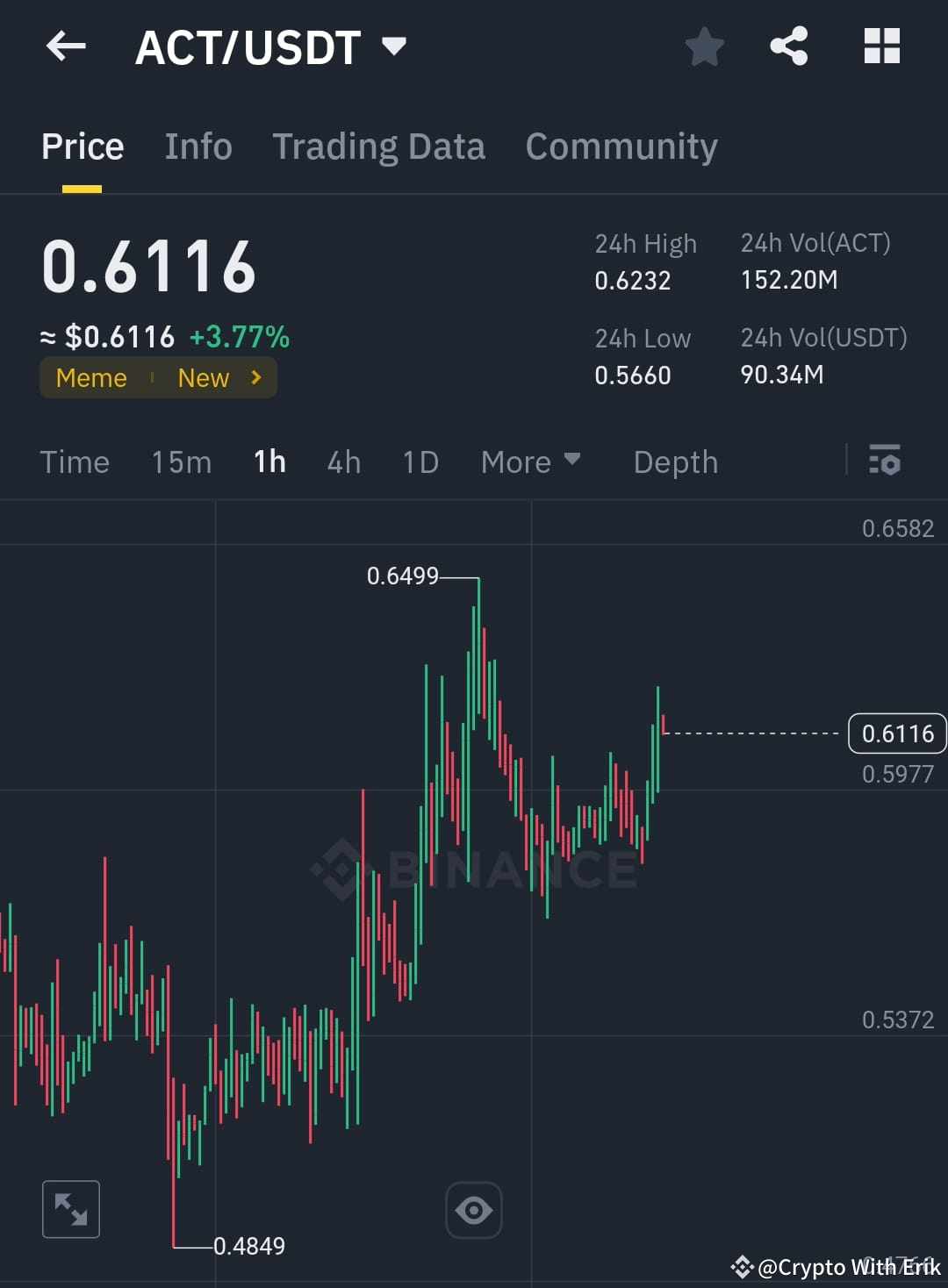
Task: Expand chart to fullscreen with bottom-left icon
Action: point(71,1209)
